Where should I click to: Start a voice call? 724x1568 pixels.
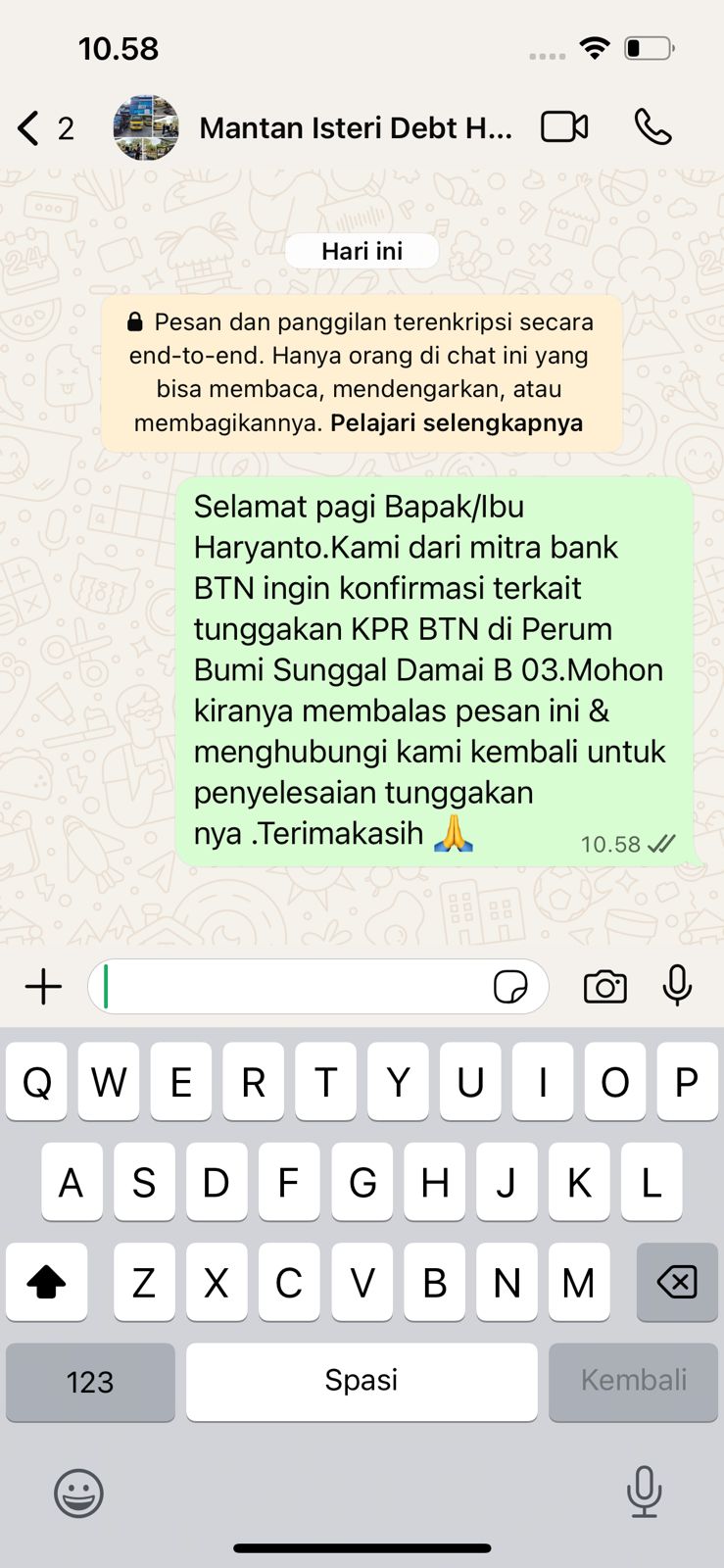(x=652, y=127)
